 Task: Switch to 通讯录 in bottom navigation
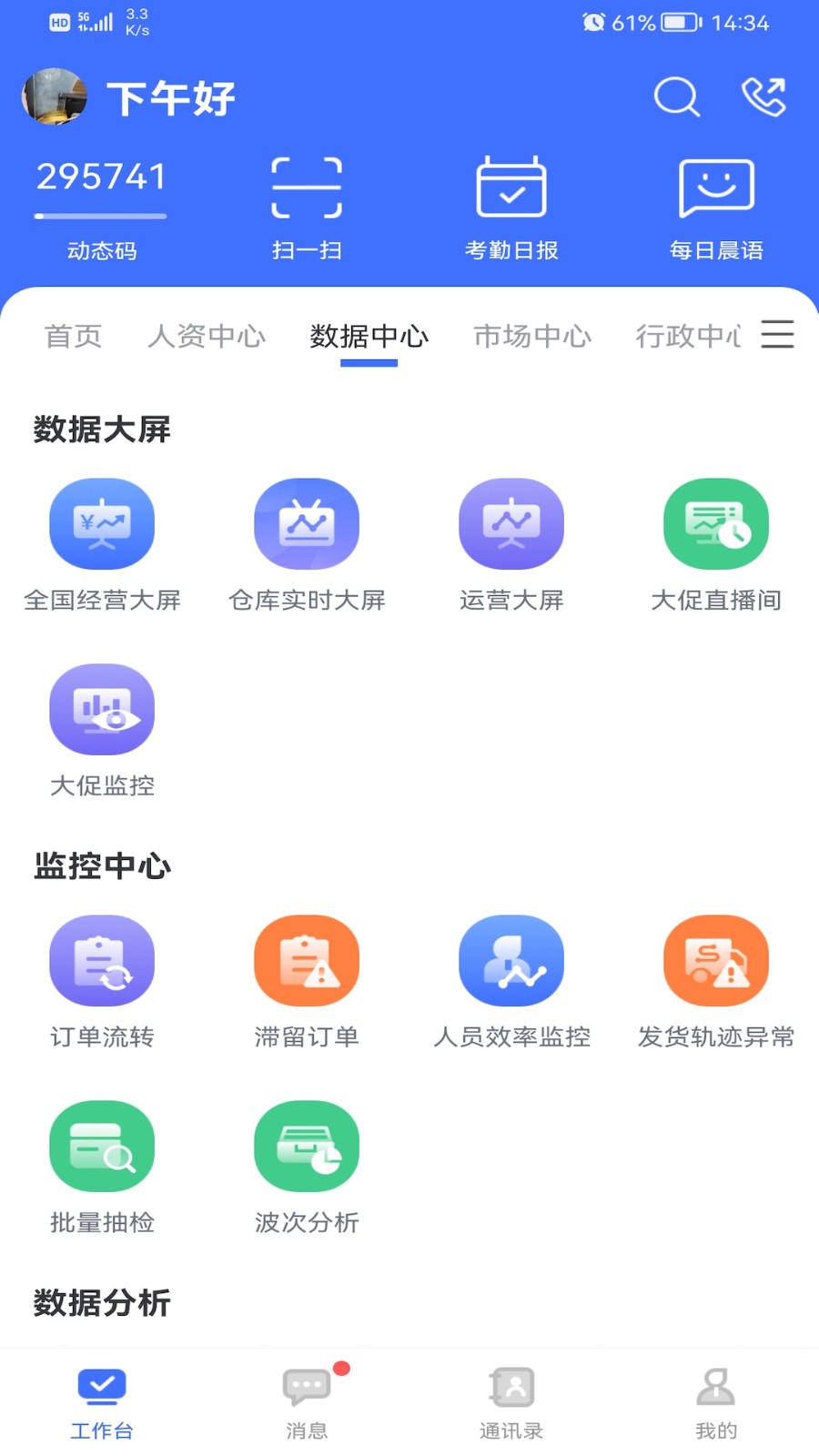point(511,1403)
